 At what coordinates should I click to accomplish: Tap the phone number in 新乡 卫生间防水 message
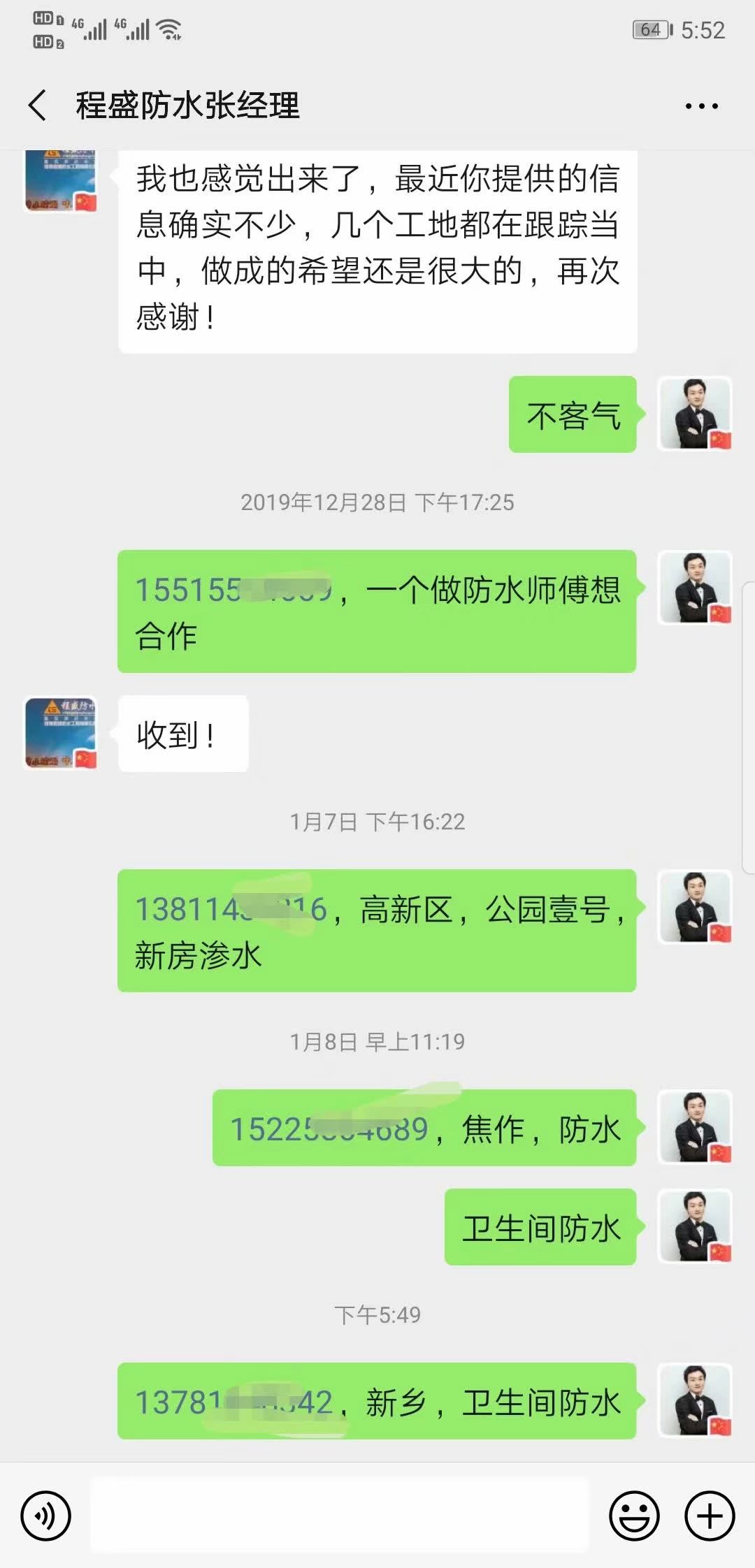[x=233, y=1402]
